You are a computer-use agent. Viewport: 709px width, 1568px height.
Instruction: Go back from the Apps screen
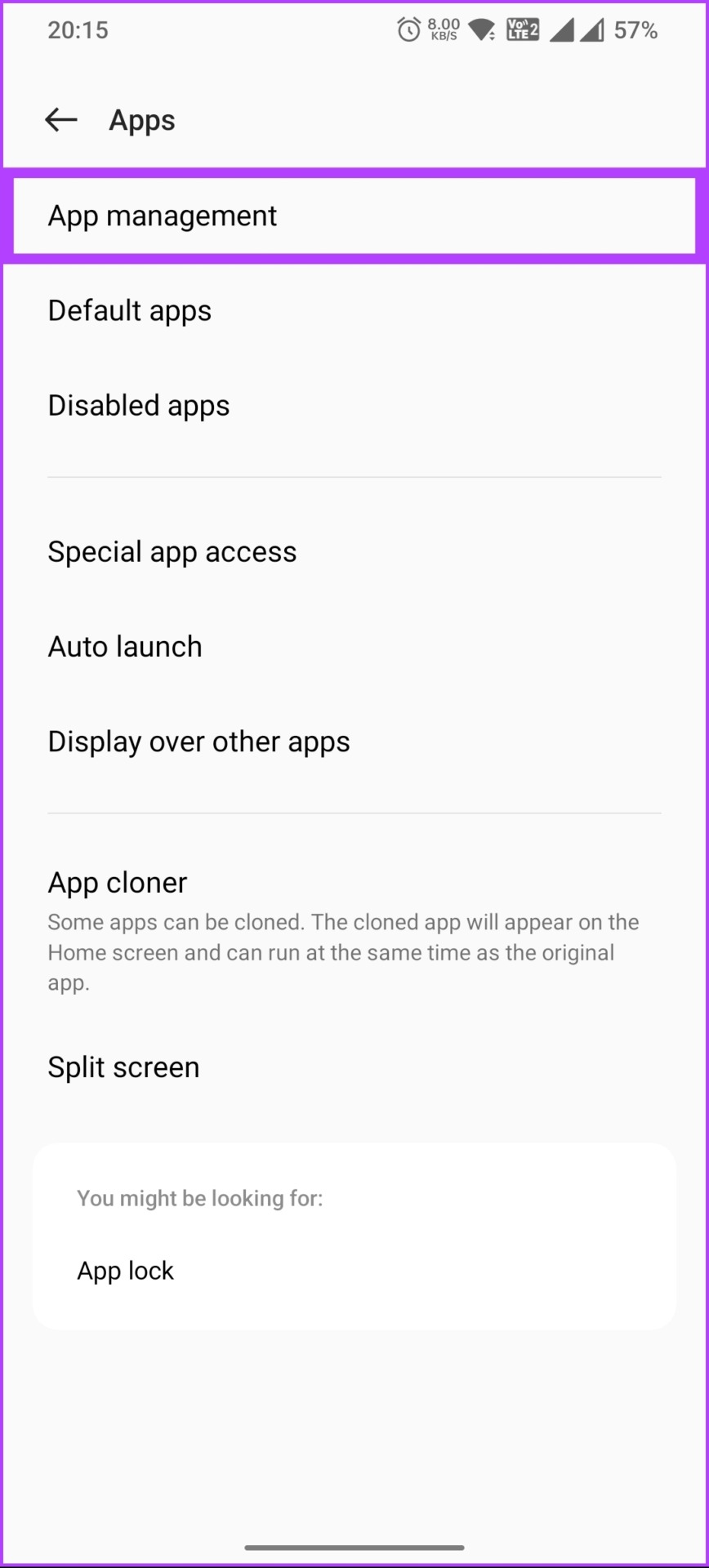tap(61, 120)
